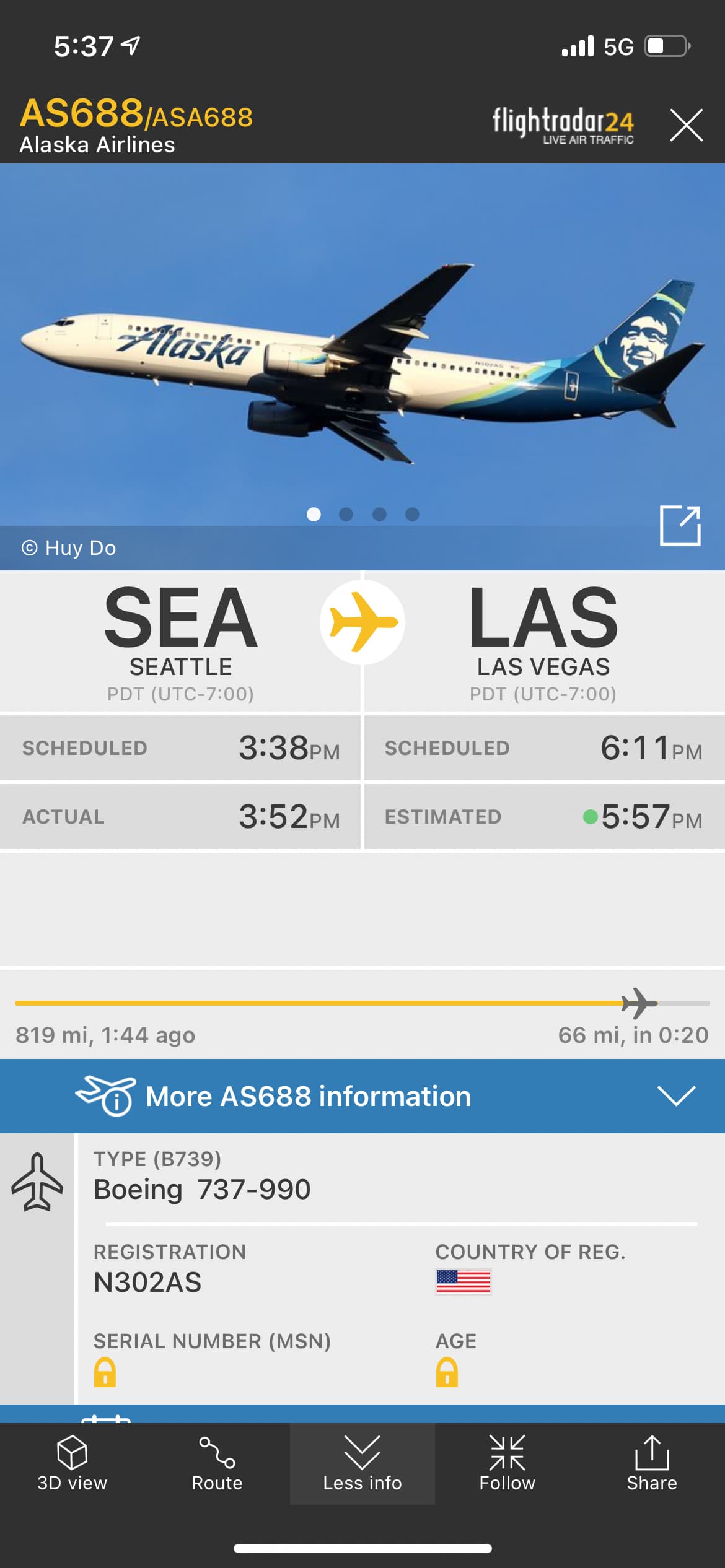Open the aircraft photo in external view
Viewport: 725px width, 1568px height.
pos(680,526)
